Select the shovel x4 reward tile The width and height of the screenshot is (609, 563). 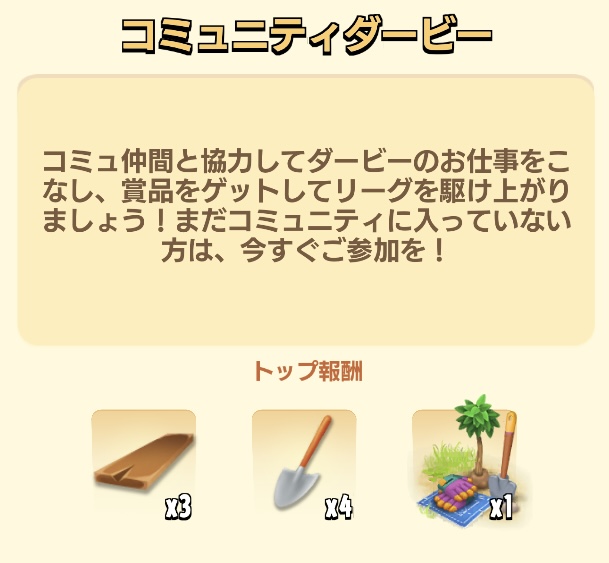click(303, 465)
